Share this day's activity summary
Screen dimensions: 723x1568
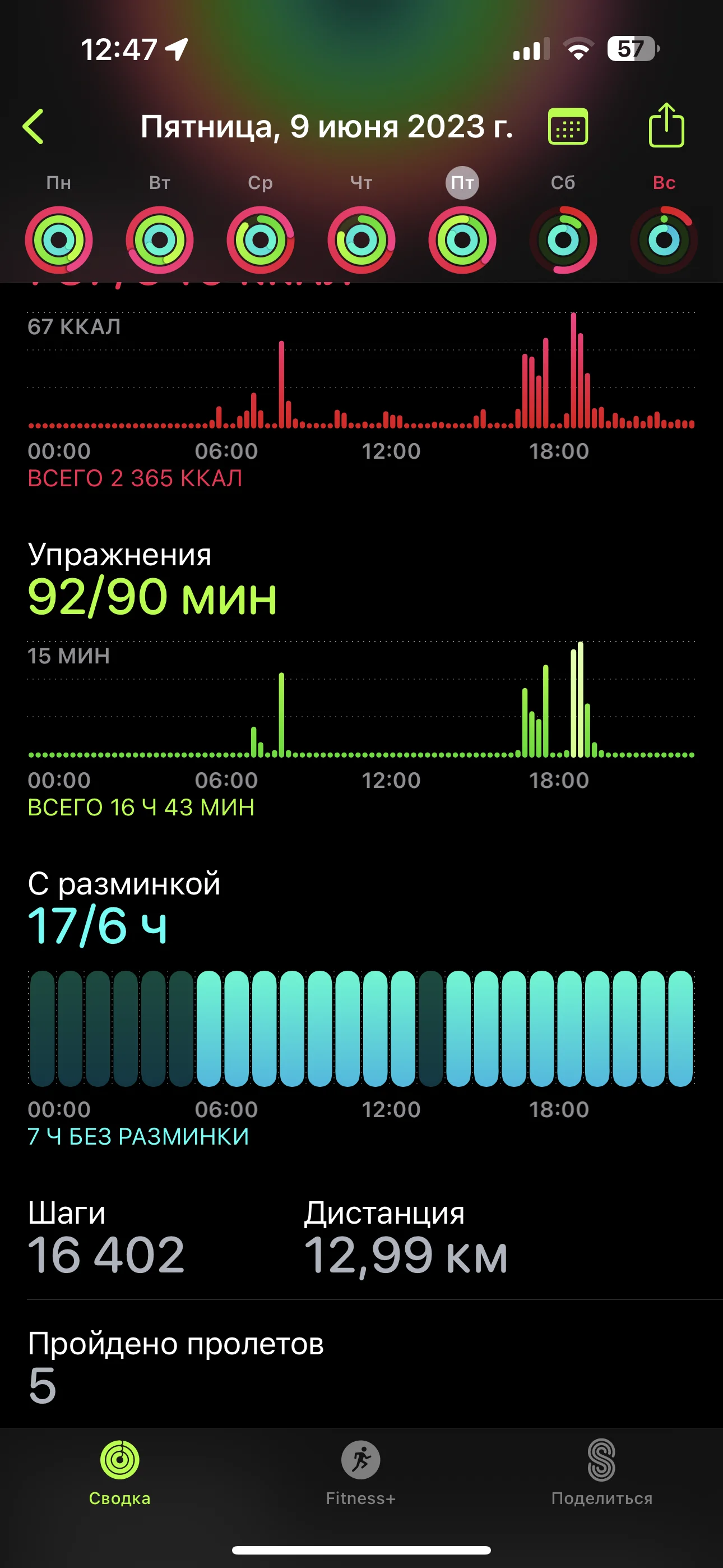point(666,126)
